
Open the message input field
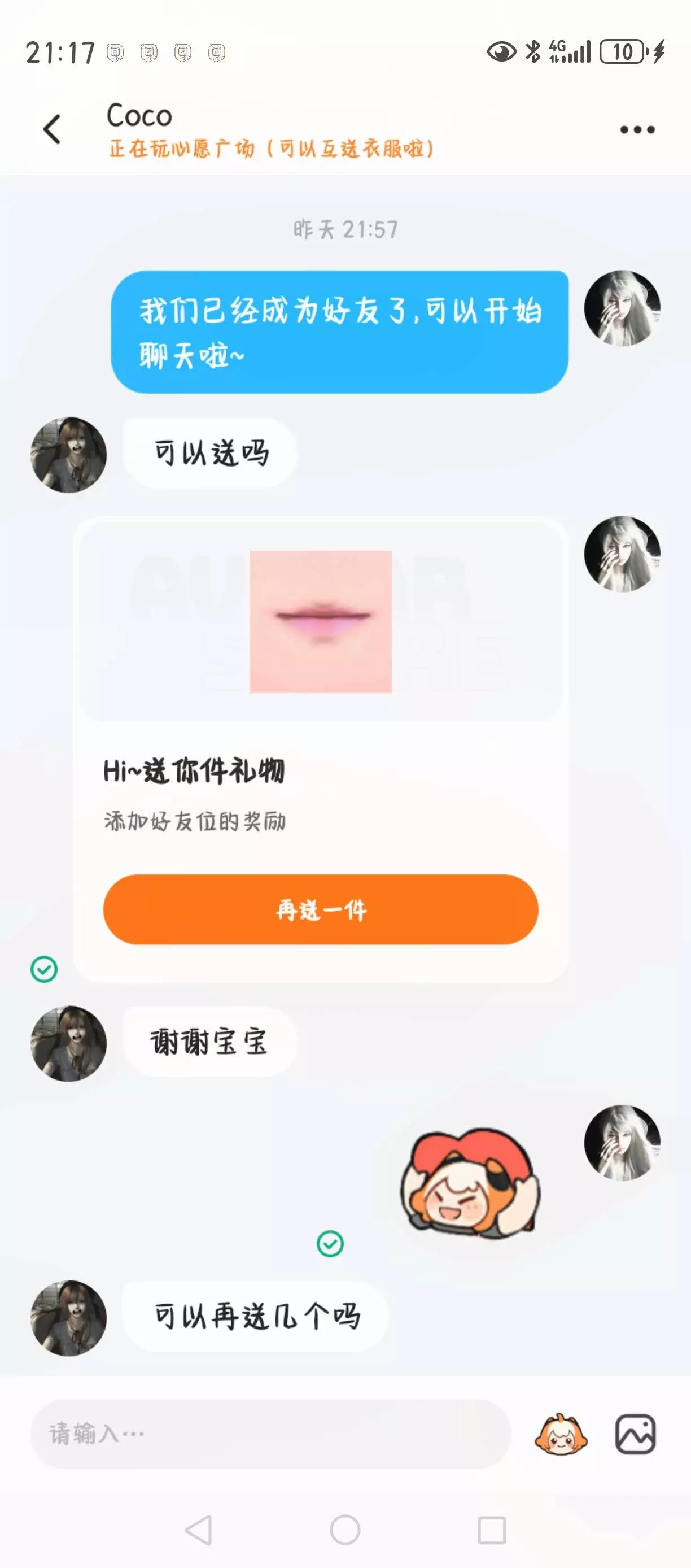click(x=270, y=1434)
